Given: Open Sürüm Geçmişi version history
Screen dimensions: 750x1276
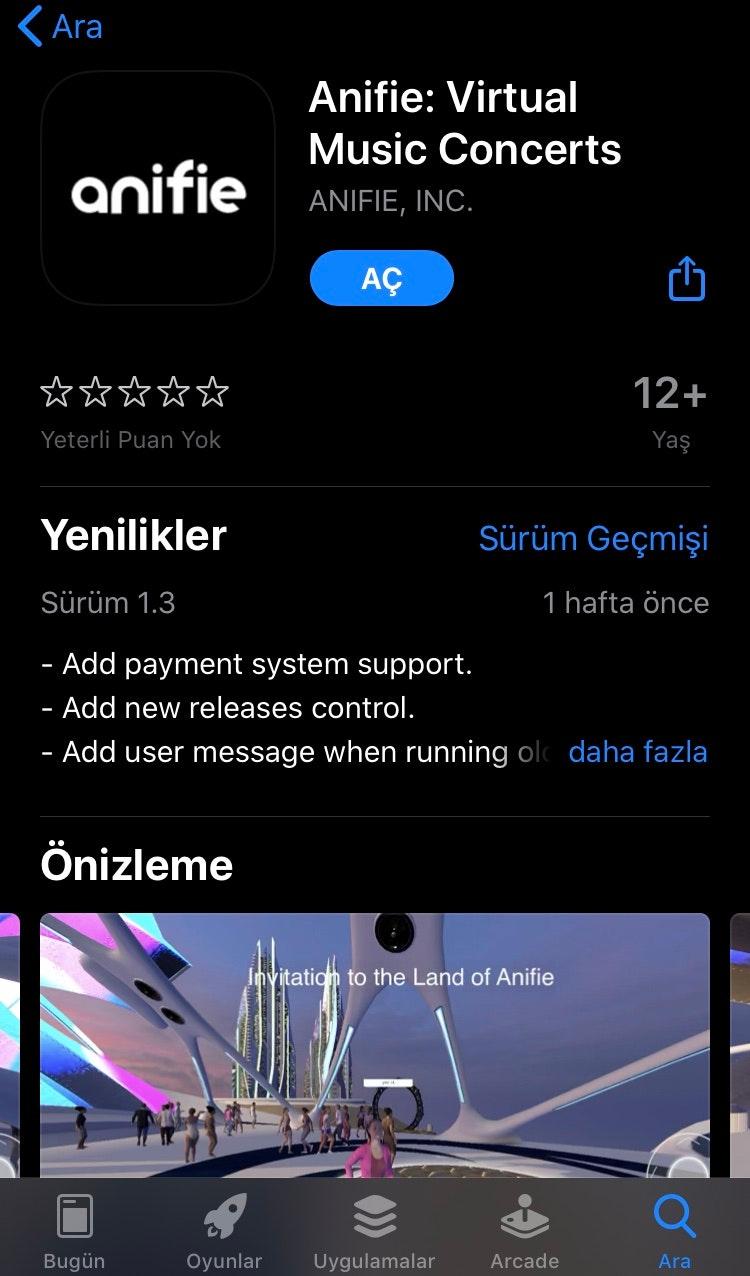Looking at the screenshot, I should tap(593, 538).
